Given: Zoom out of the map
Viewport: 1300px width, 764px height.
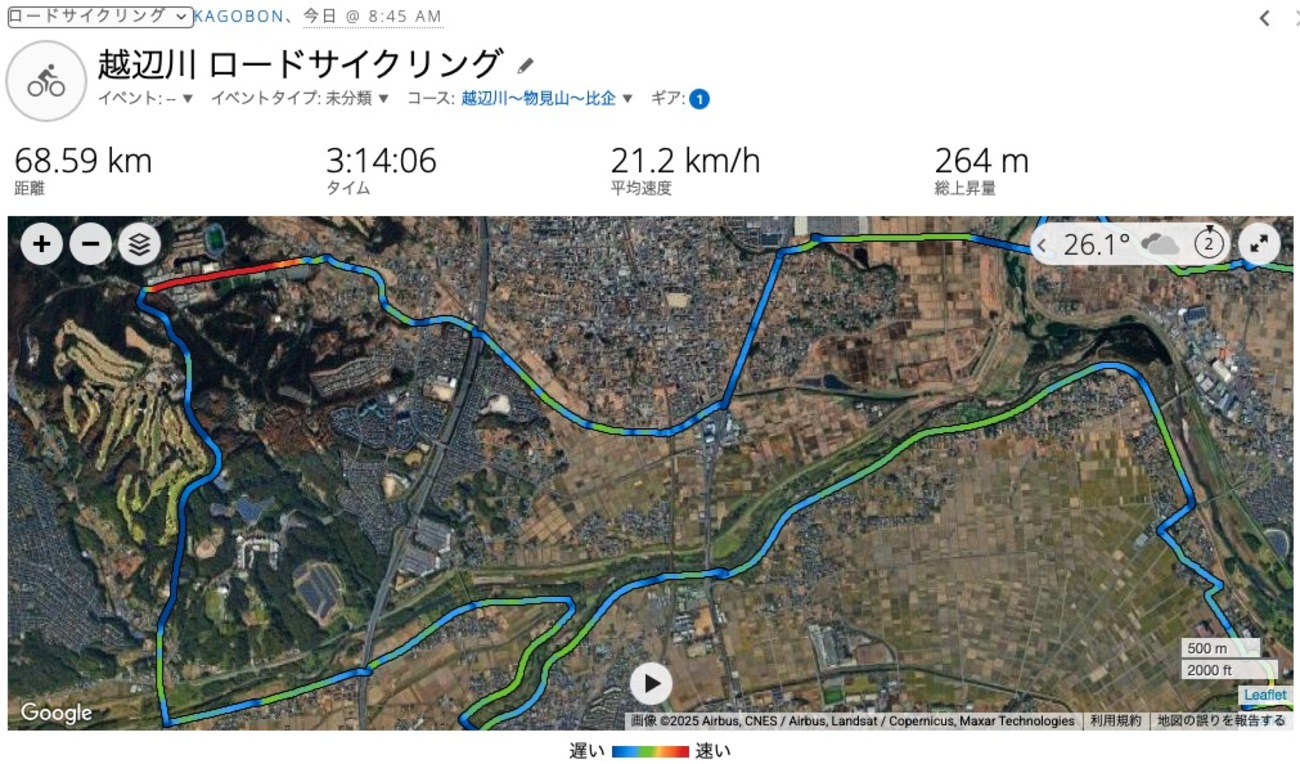Looking at the screenshot, I should [90, 243].
